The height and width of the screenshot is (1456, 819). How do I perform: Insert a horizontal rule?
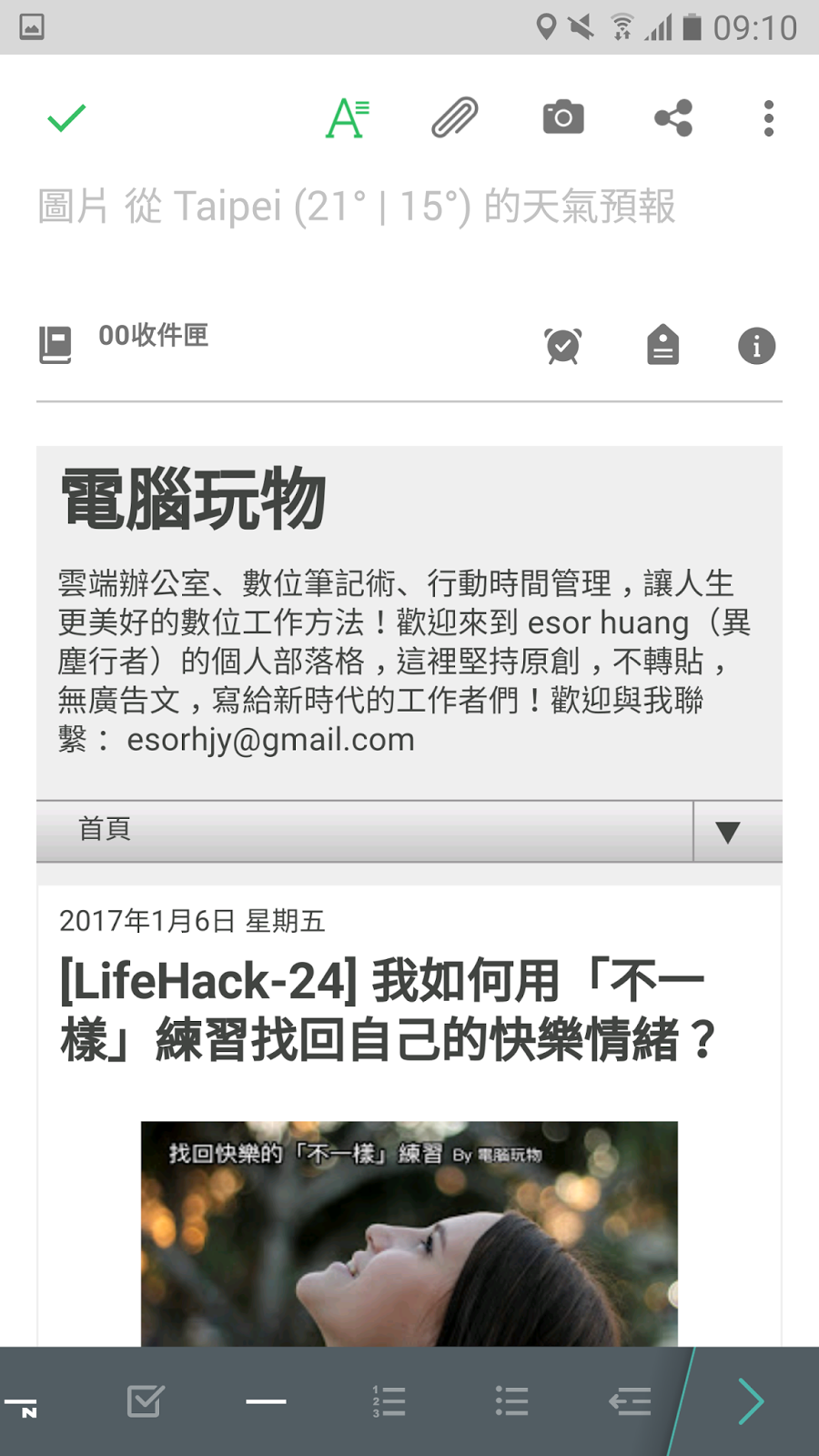point(266,1401)
